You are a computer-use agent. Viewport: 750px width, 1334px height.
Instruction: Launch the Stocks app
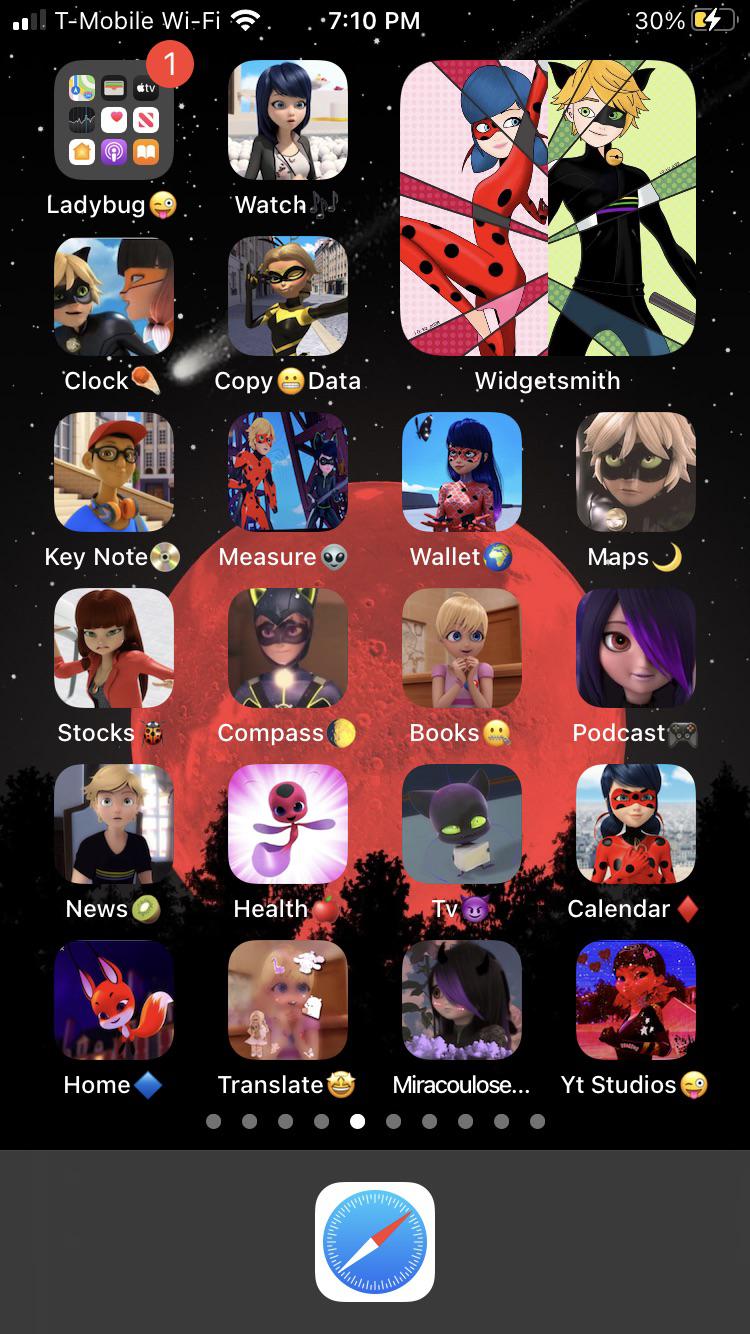[x=114, y=648]
